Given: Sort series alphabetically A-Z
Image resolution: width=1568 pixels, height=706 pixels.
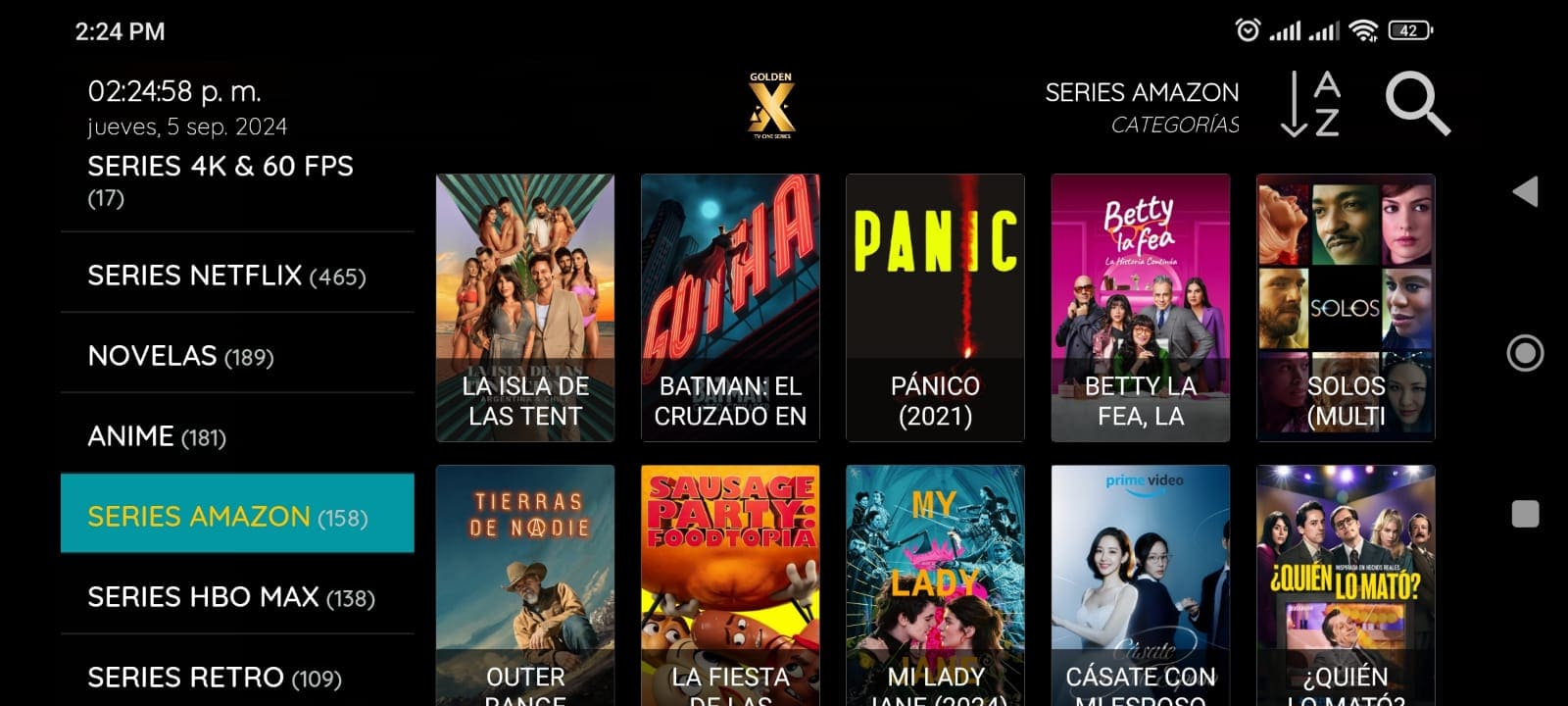Looking at the screenshot, I should pos(1310,104).
